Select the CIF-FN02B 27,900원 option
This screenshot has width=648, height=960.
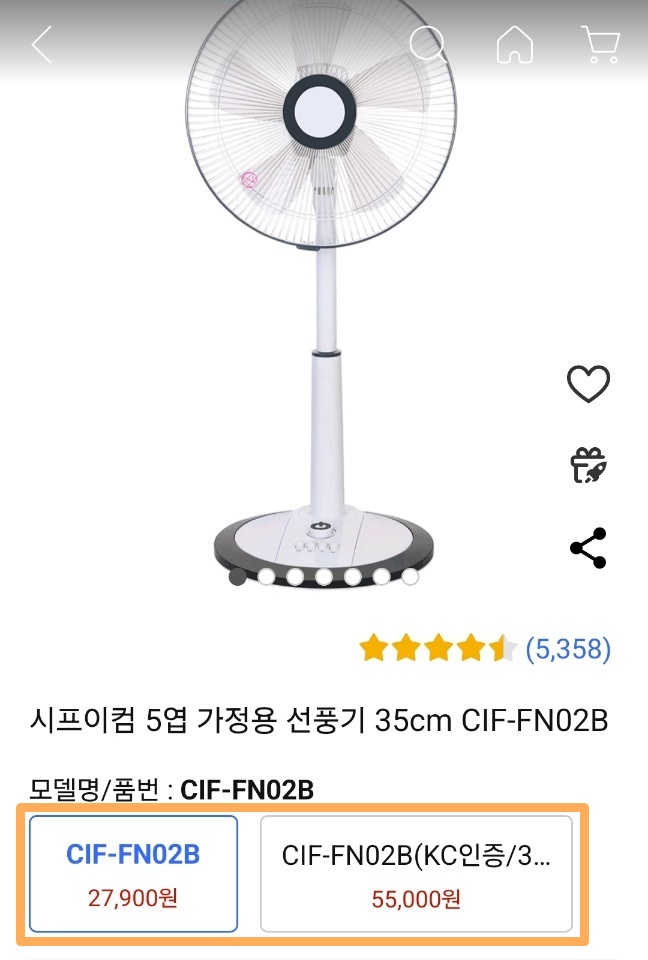[x=133, y=873]
